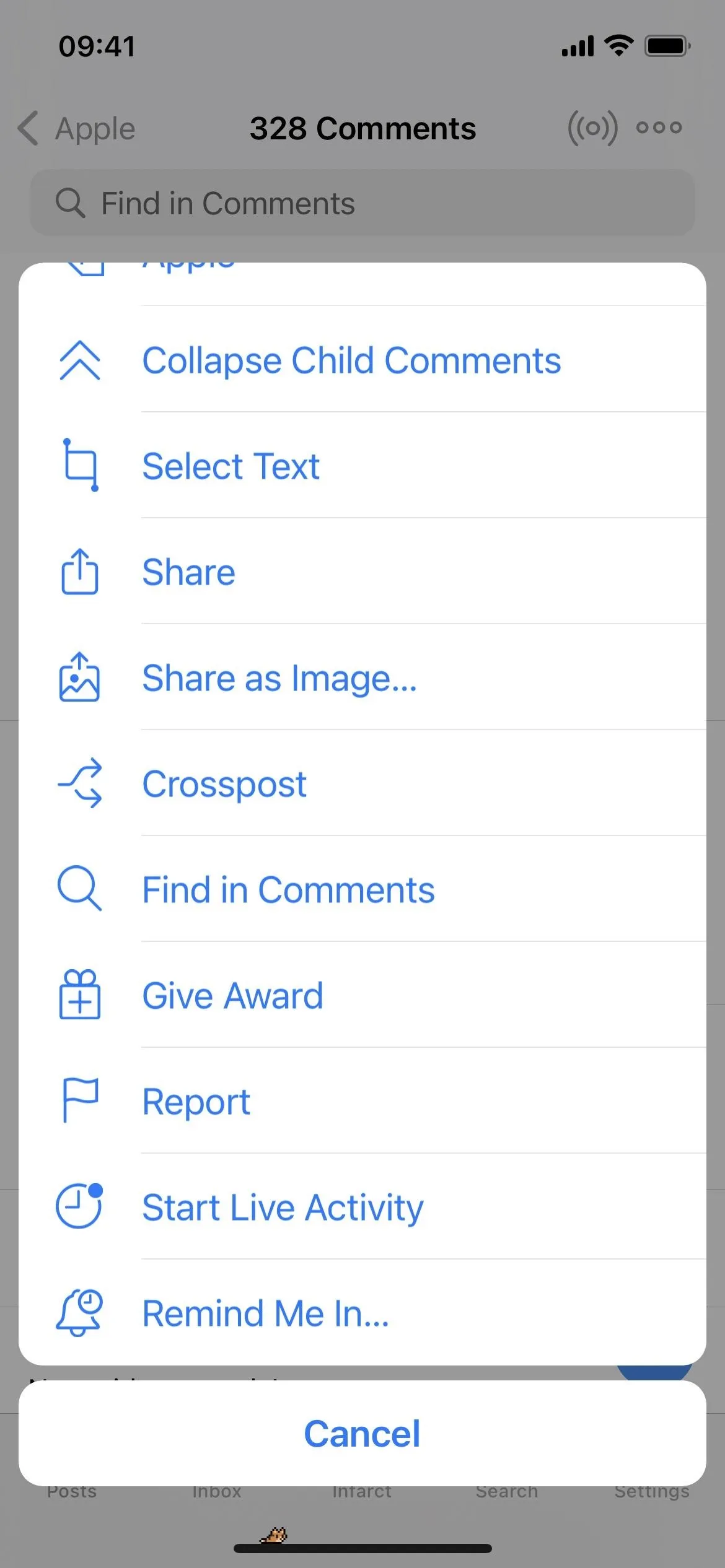Screen dimensions: 725x1568
Task: Dismiss the action sheet with Cancel
Action: (x=362, y=1433)
